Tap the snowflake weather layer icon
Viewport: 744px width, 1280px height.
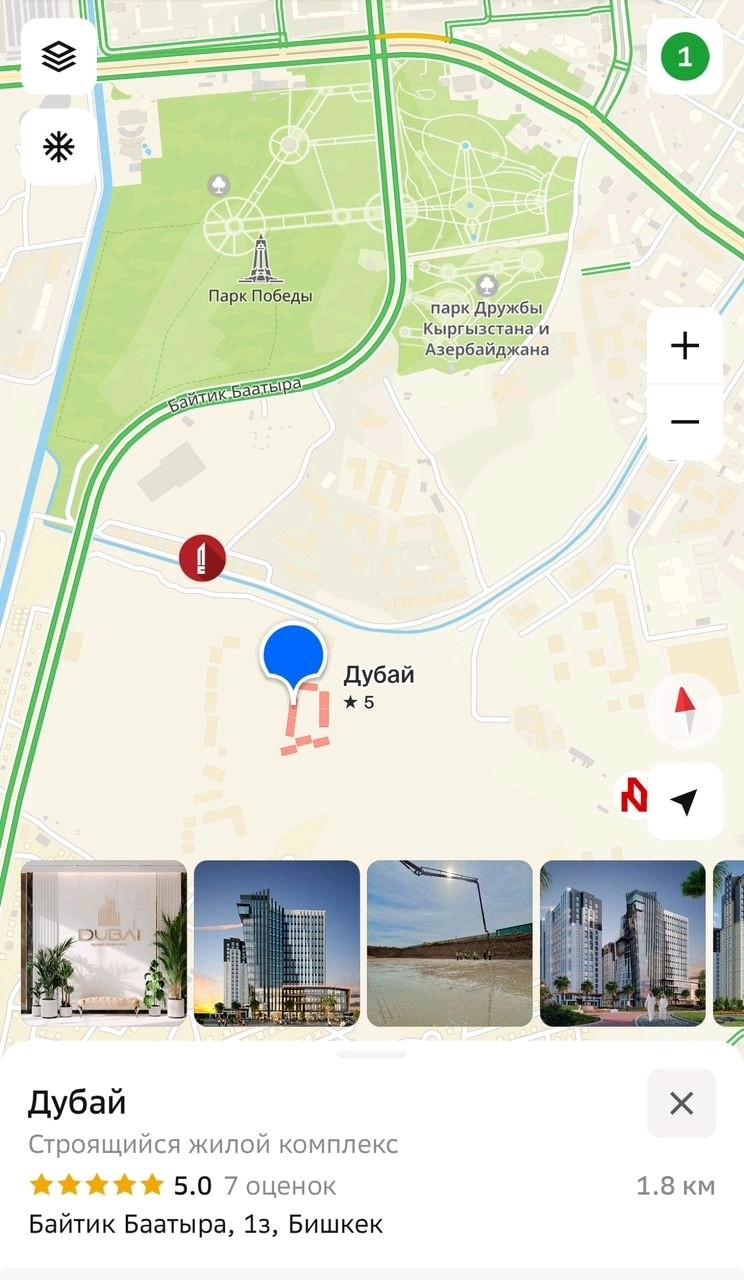[x=59, y=147]
